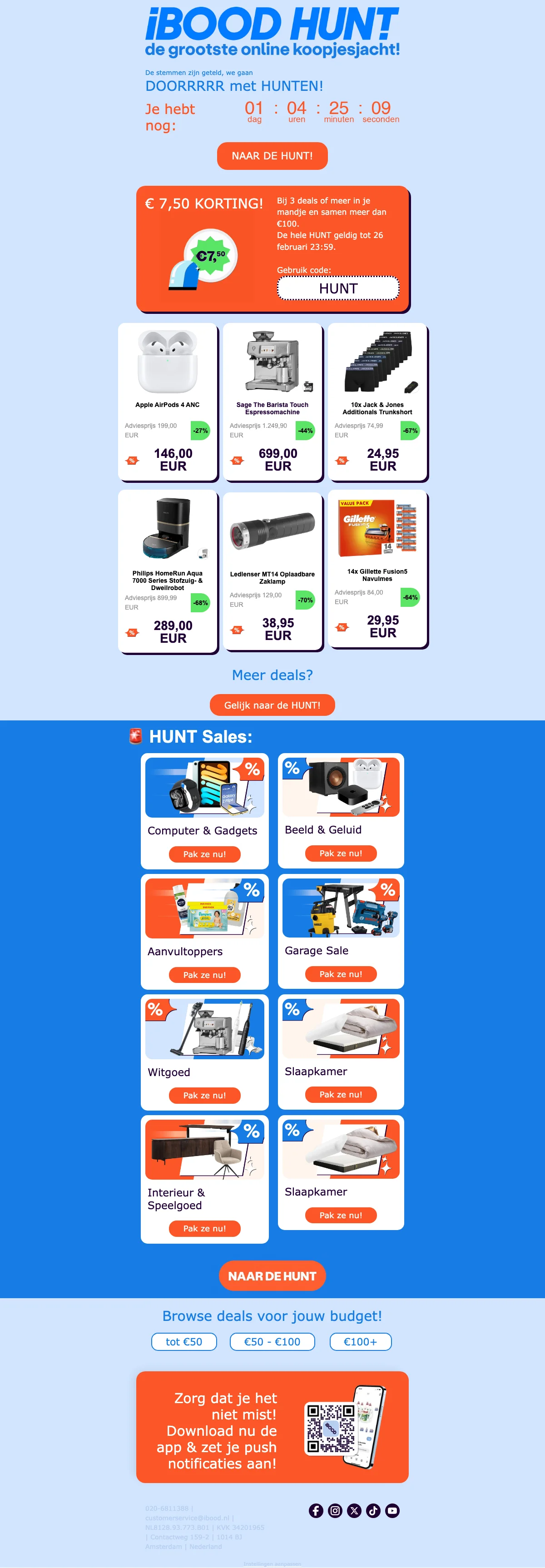Tap Pak ze nu! under Witgoed

click(204, 1095)
